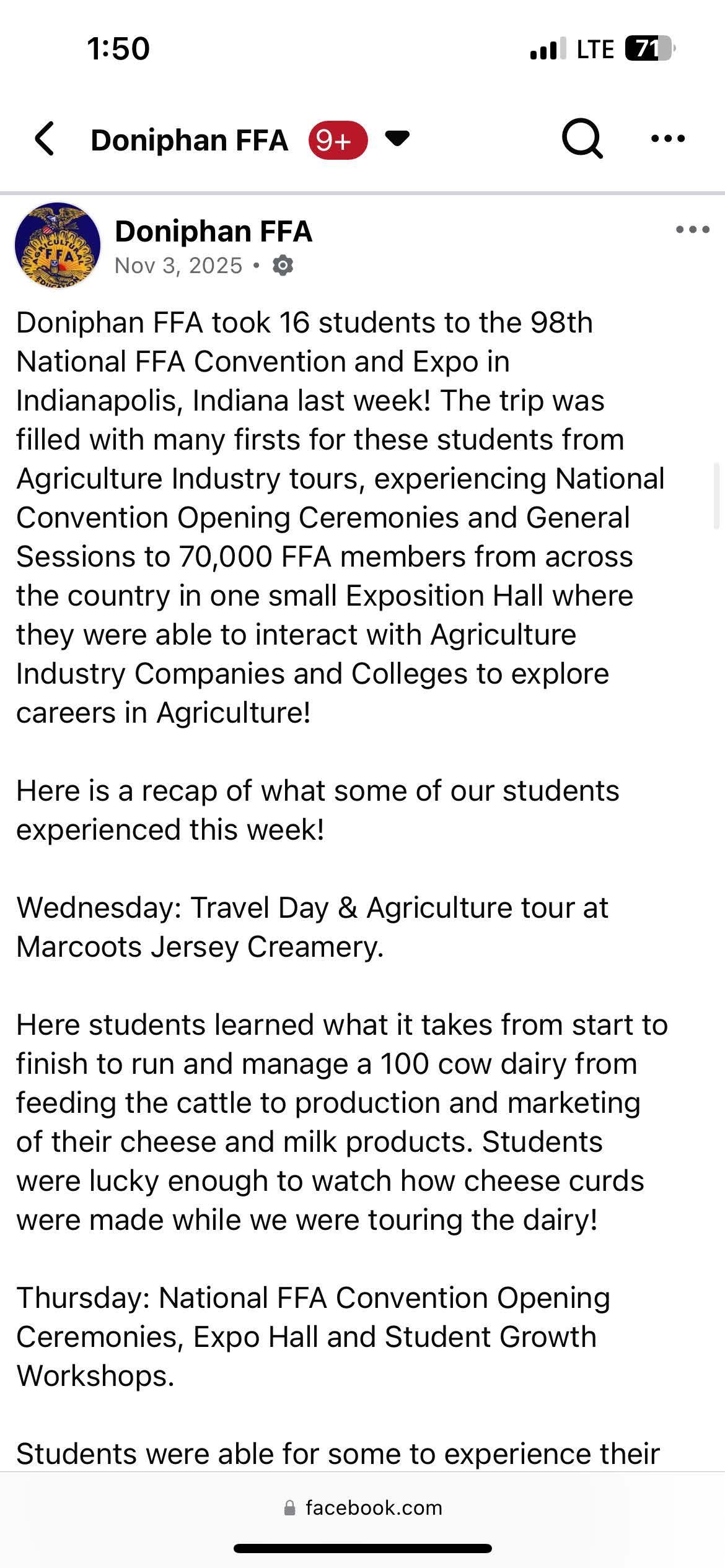
Task: Open the Doniphan FFA author name link
Action: [x=213, y=232]
